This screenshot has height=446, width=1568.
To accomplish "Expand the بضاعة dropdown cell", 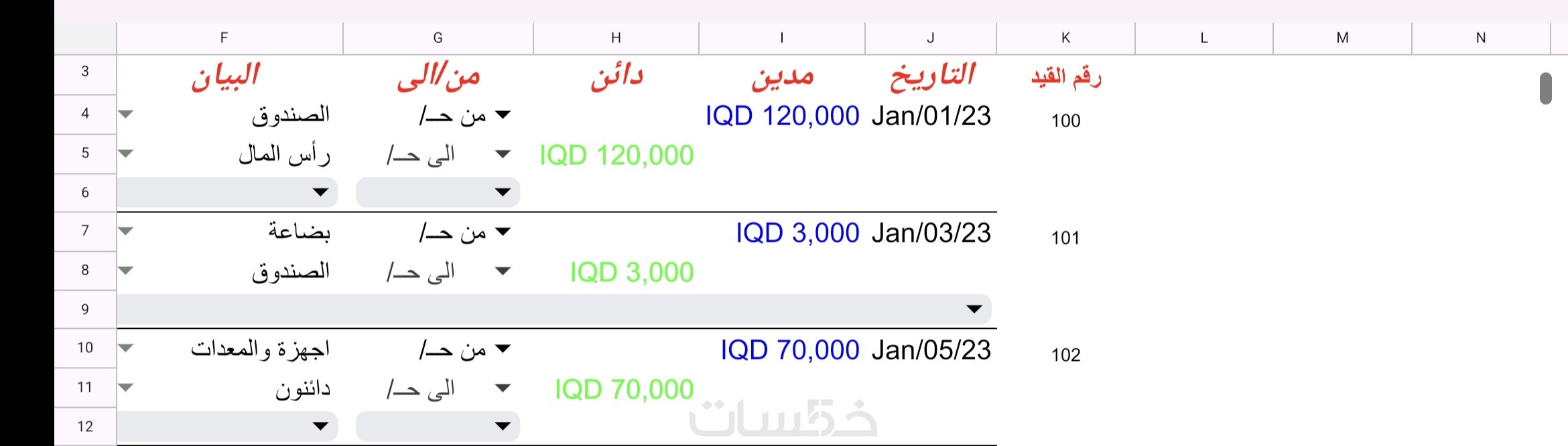I will 125,232.
